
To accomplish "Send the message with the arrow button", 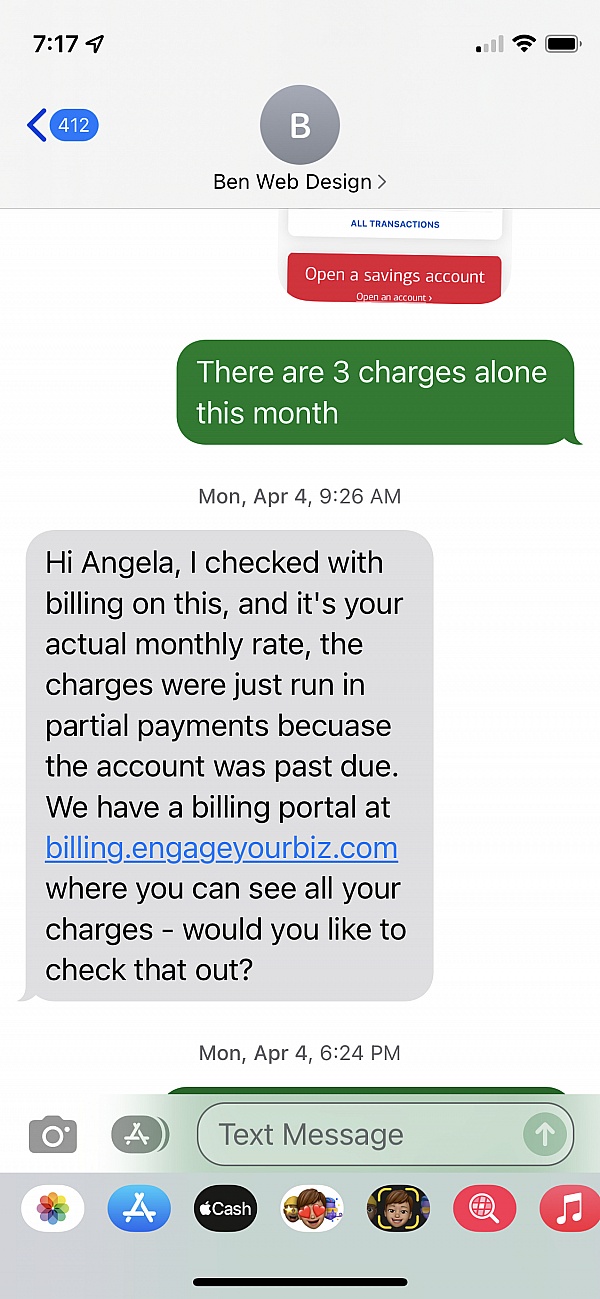I will point(545,1134).
